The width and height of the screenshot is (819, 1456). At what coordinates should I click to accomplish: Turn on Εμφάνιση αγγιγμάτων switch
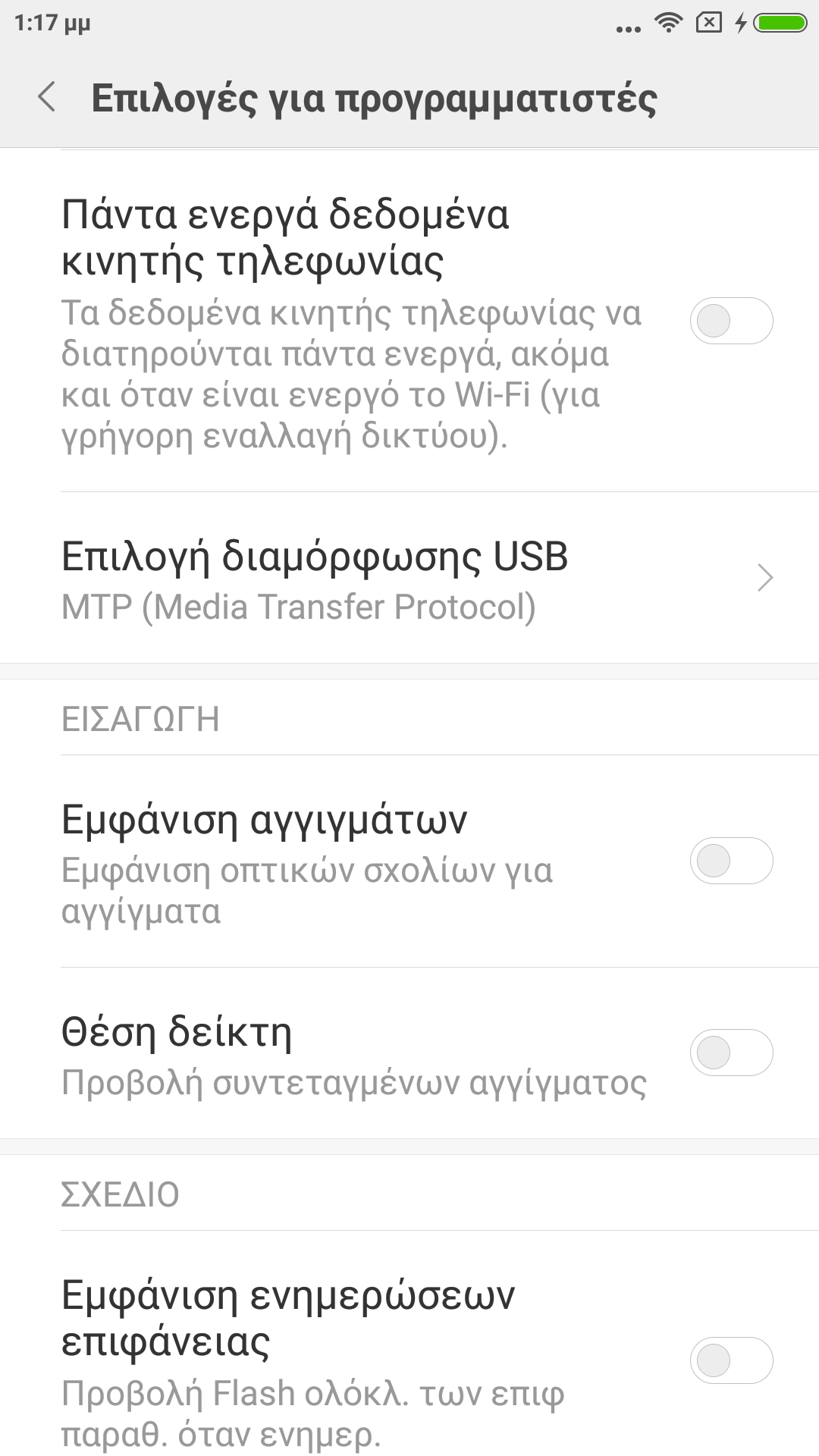(730, 861)
